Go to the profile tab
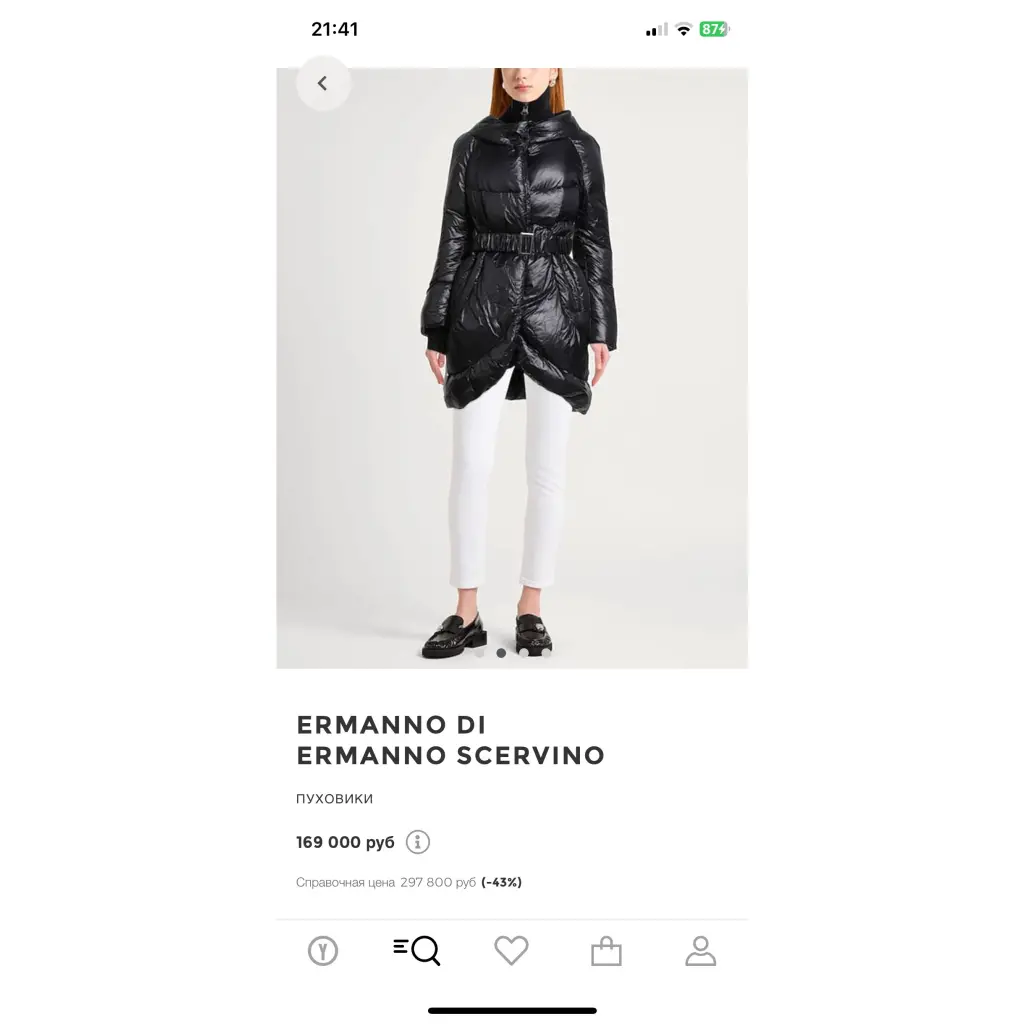The image size is (1024, 1024). coord(700,950)
